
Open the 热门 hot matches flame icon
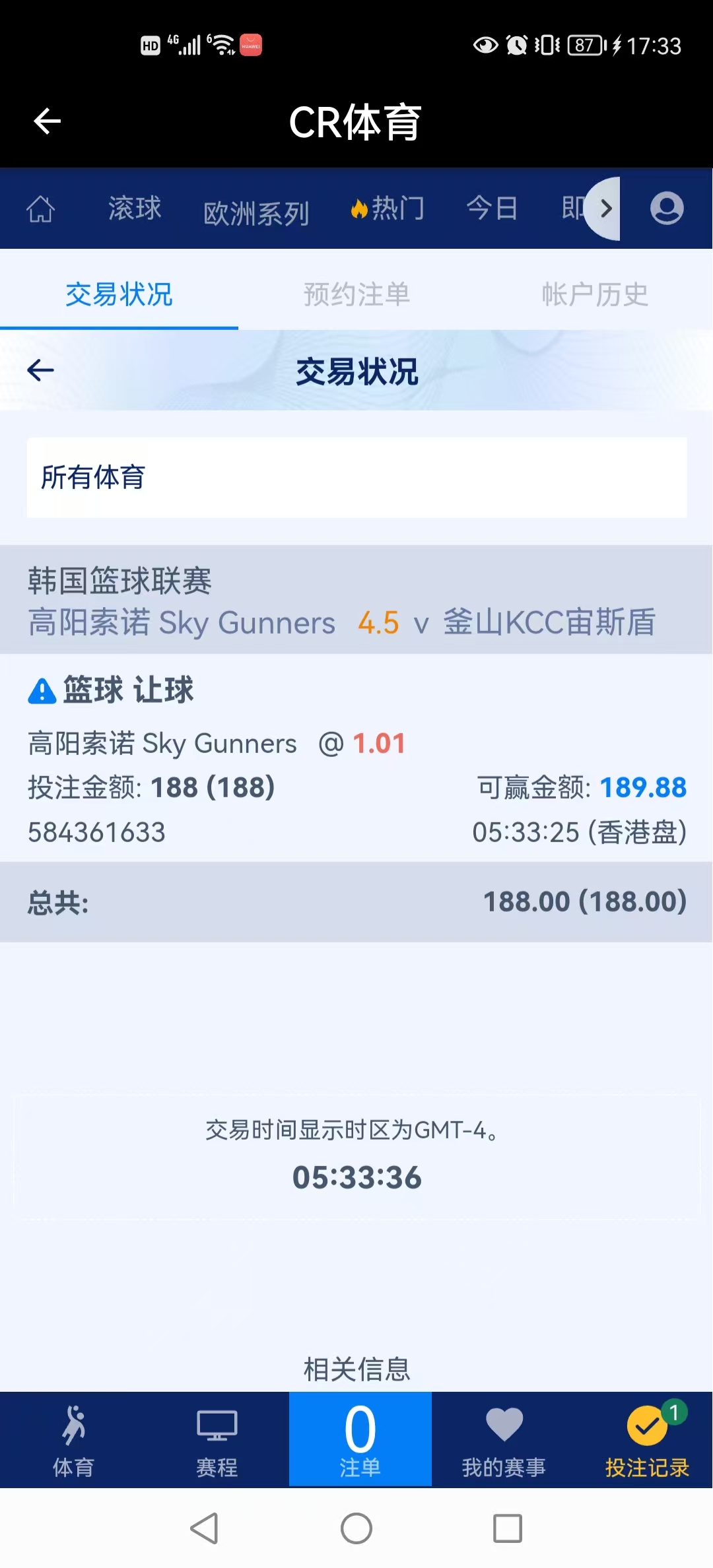360,209
